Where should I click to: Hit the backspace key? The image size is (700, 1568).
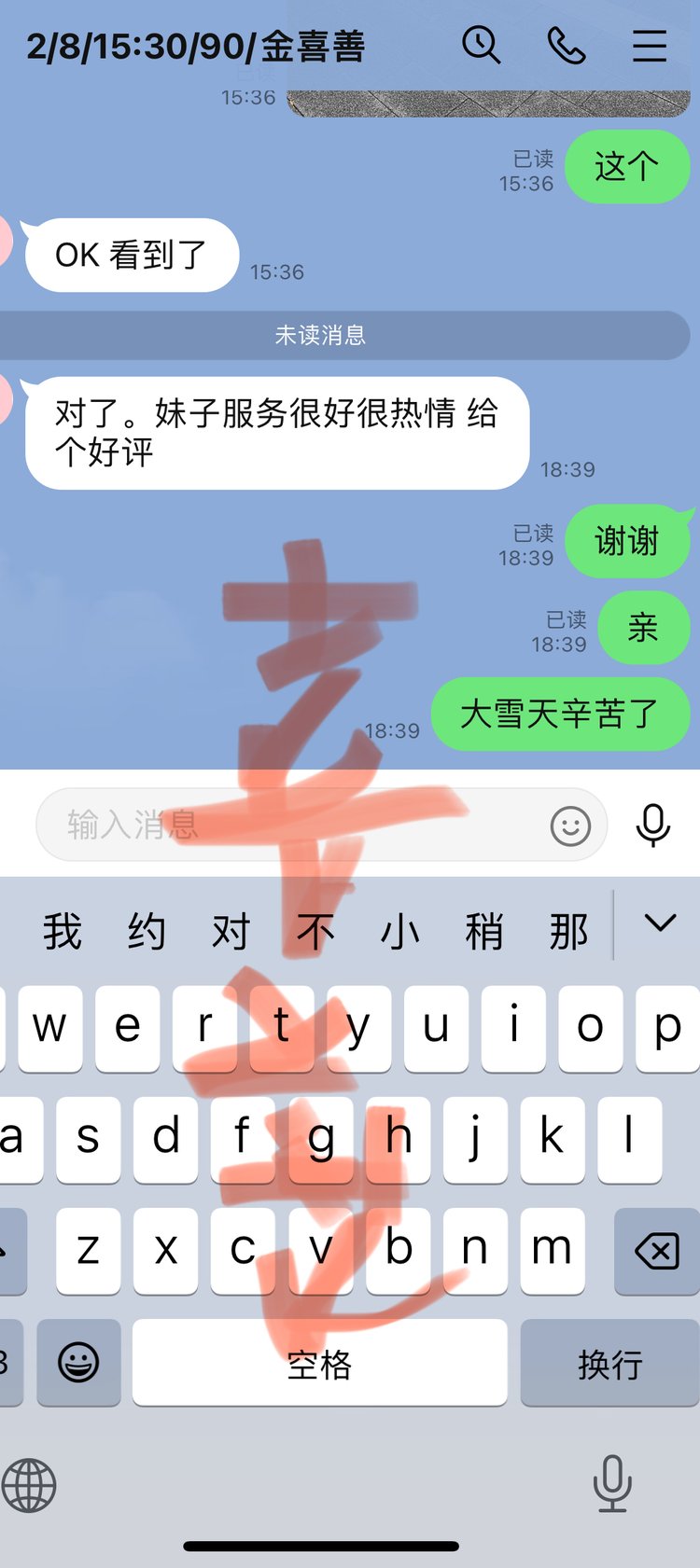click(x=656, y=1251)
